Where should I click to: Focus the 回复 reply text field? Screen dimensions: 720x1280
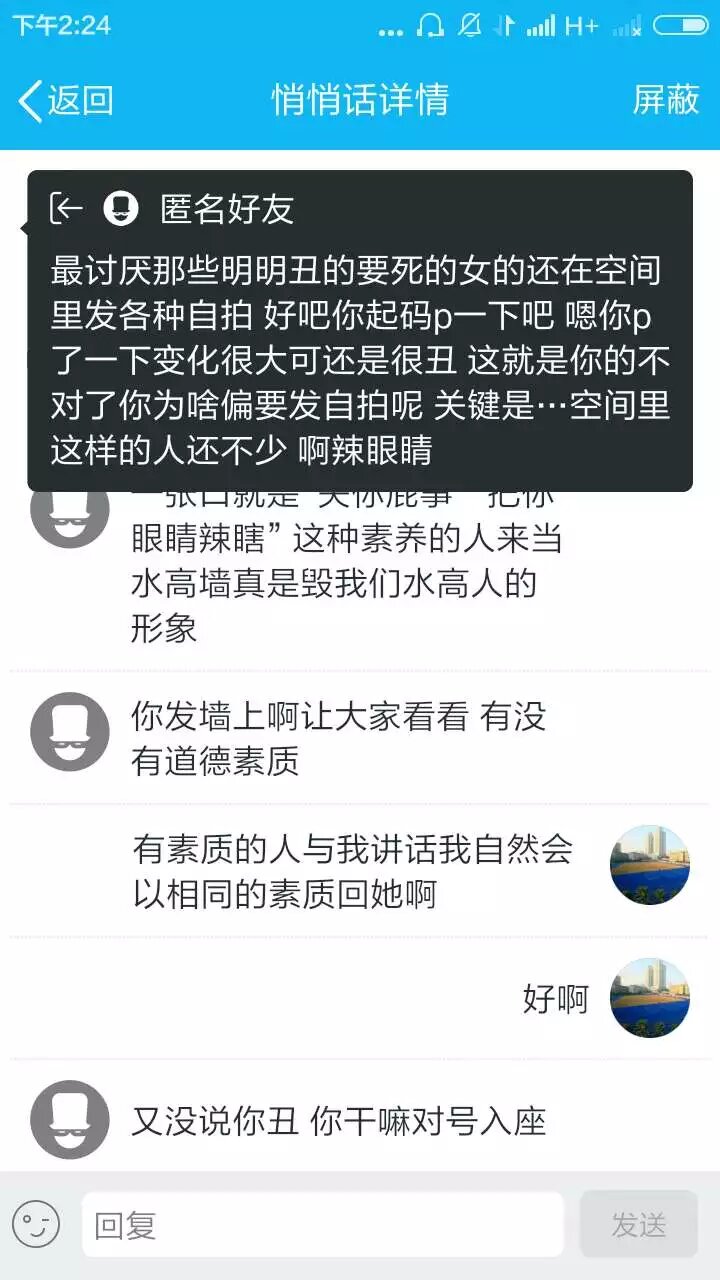click(x=322, y=1225)
